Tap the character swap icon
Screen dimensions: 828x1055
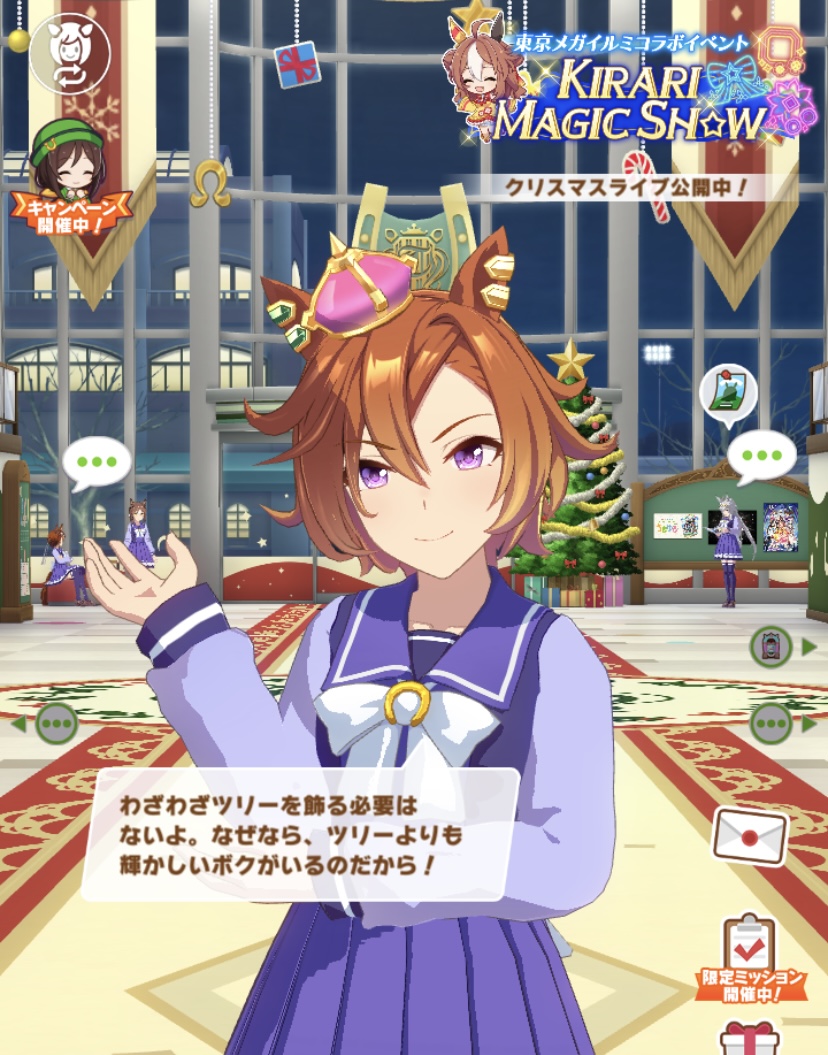(58, 51)
